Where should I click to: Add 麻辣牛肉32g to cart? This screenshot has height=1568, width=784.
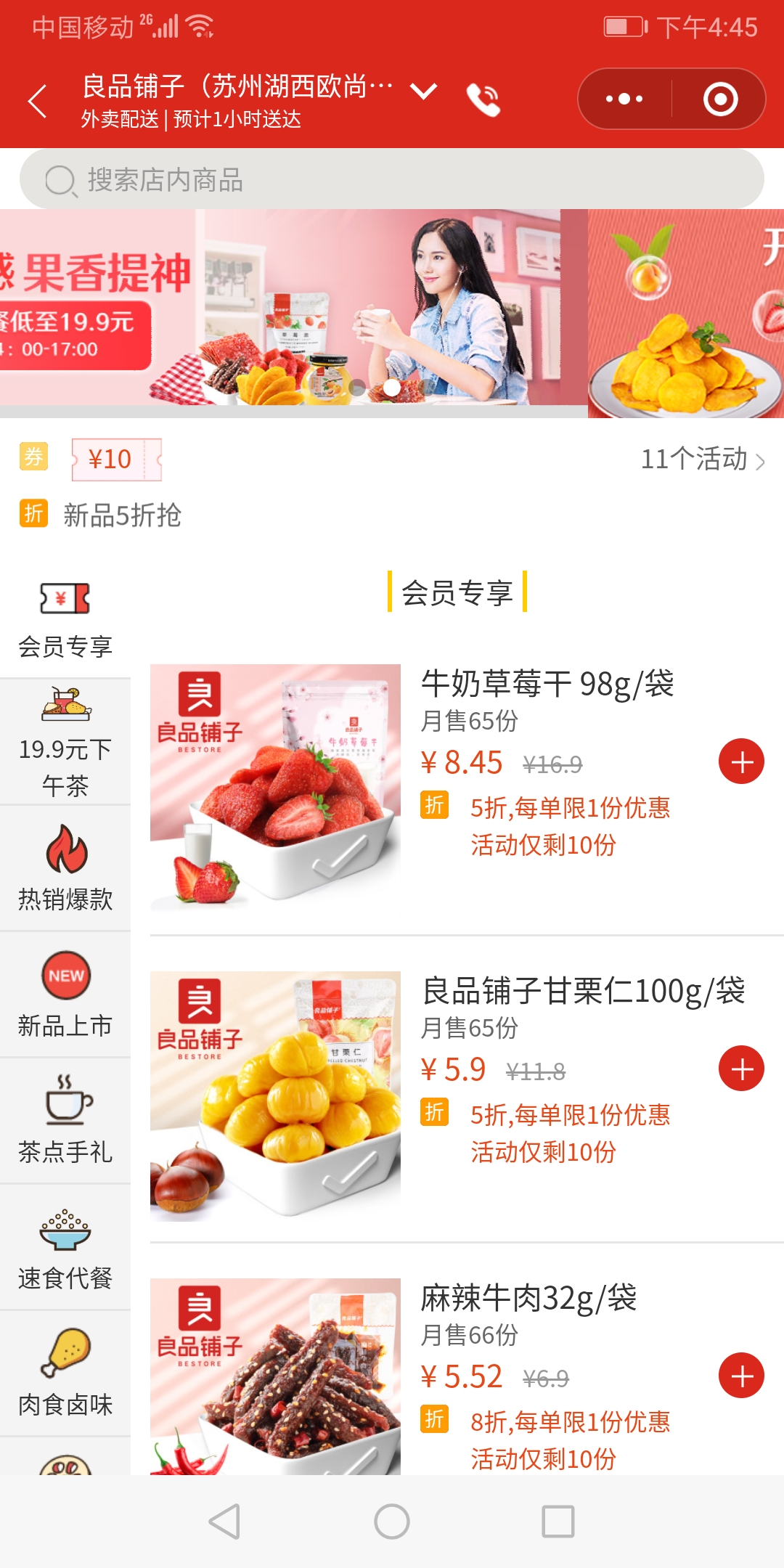(741, 1376)
